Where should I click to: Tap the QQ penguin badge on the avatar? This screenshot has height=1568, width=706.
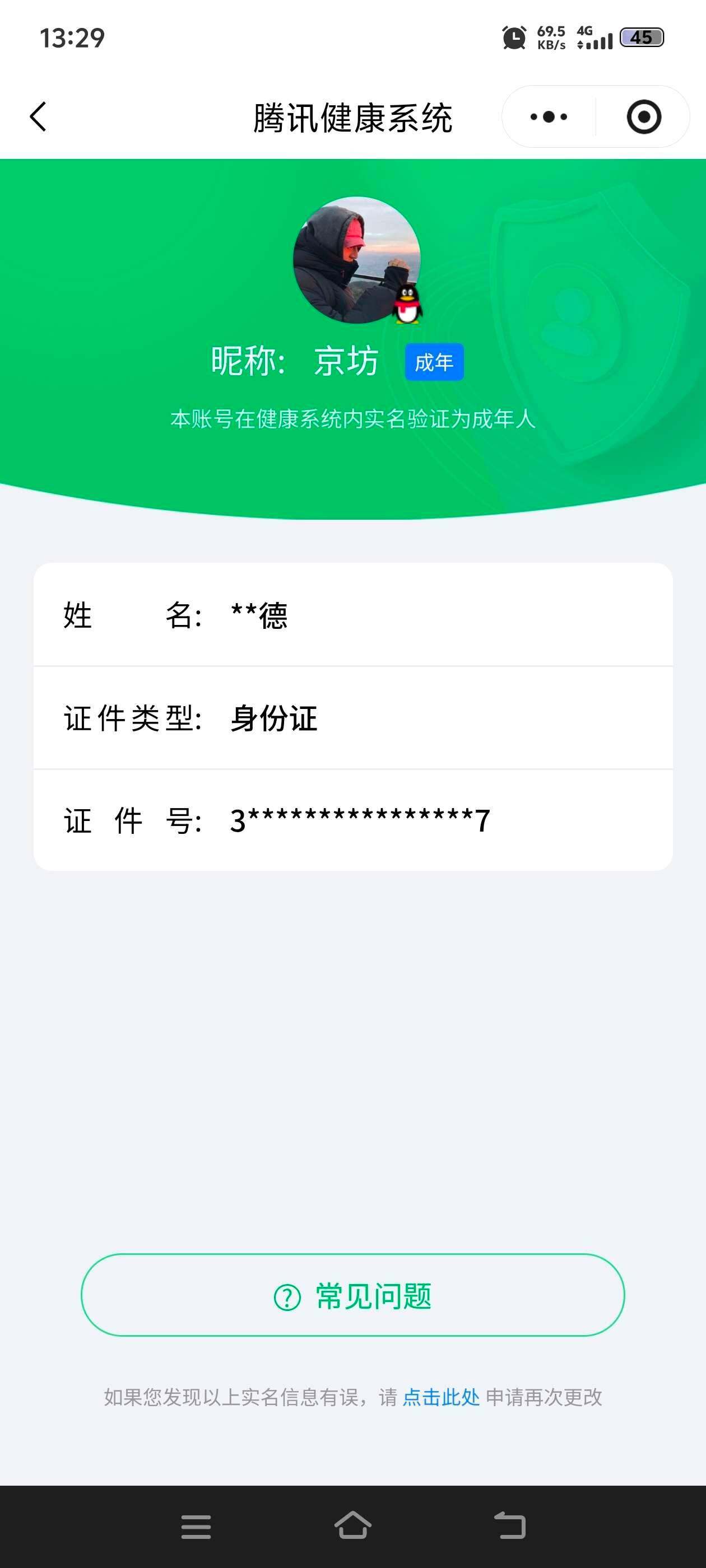click(x=407, y=305)
